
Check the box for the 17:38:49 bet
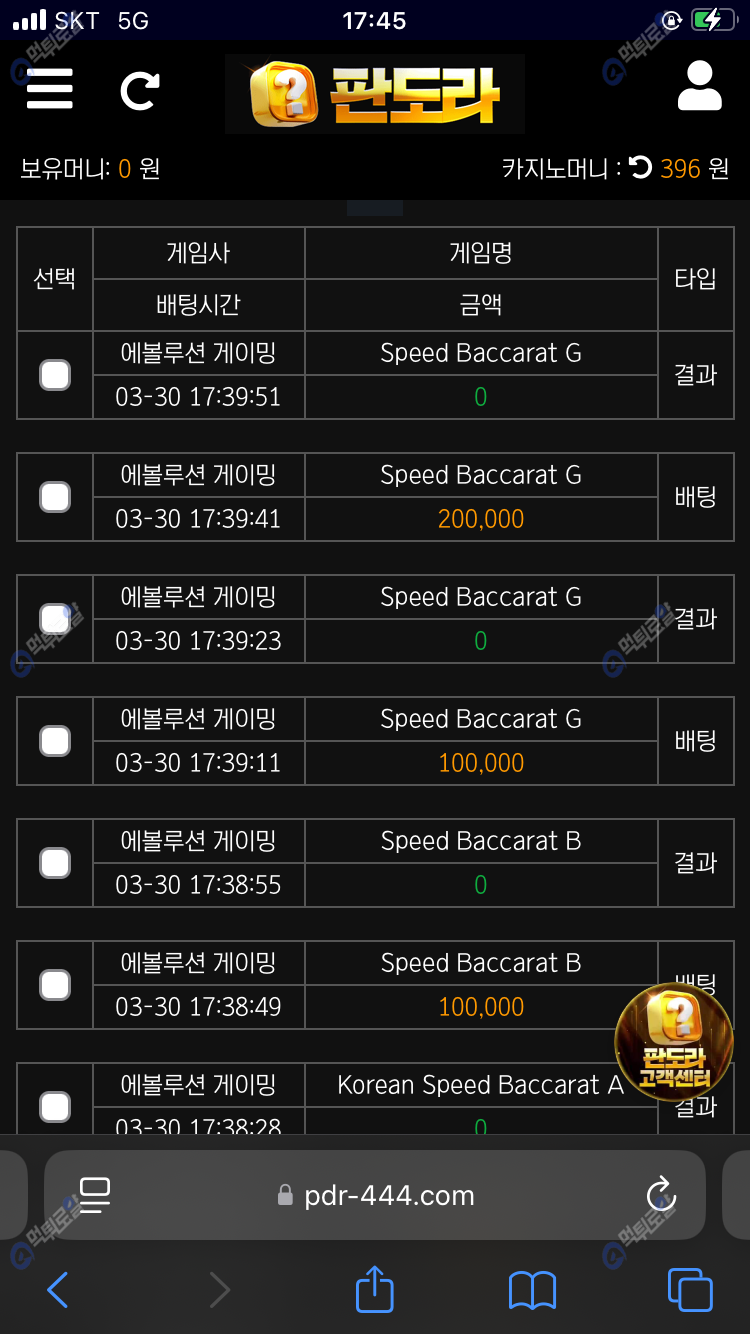point(55,985)
